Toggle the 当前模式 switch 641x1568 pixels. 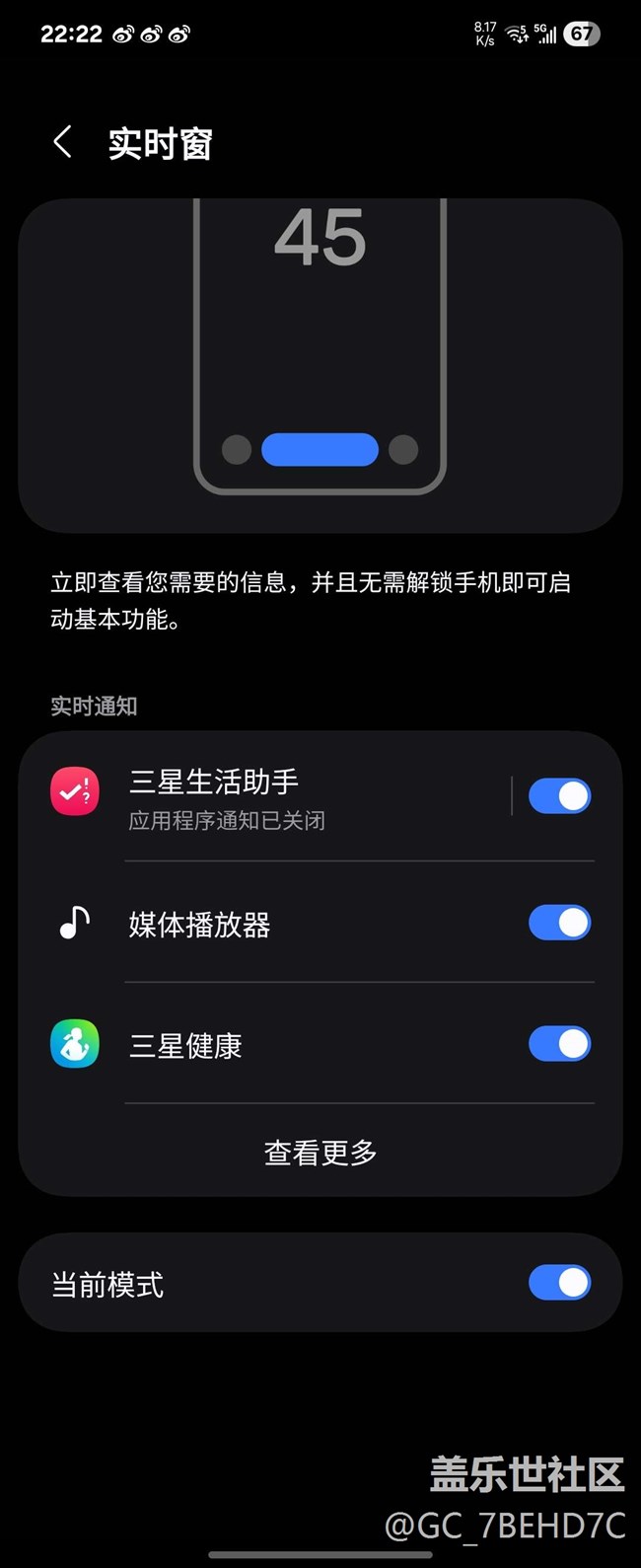pos(559,1283)
